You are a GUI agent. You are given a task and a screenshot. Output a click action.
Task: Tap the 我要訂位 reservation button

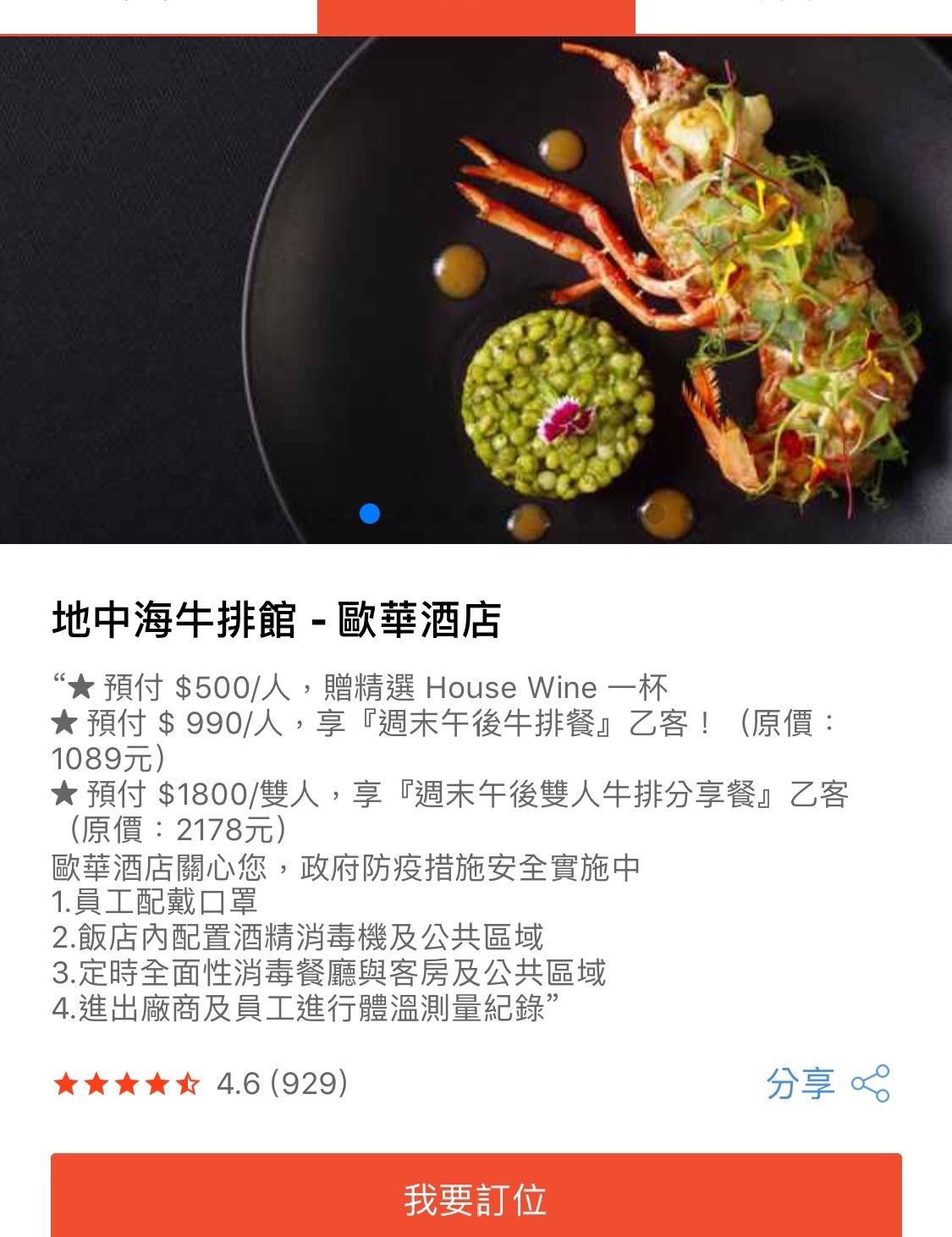476,1198
